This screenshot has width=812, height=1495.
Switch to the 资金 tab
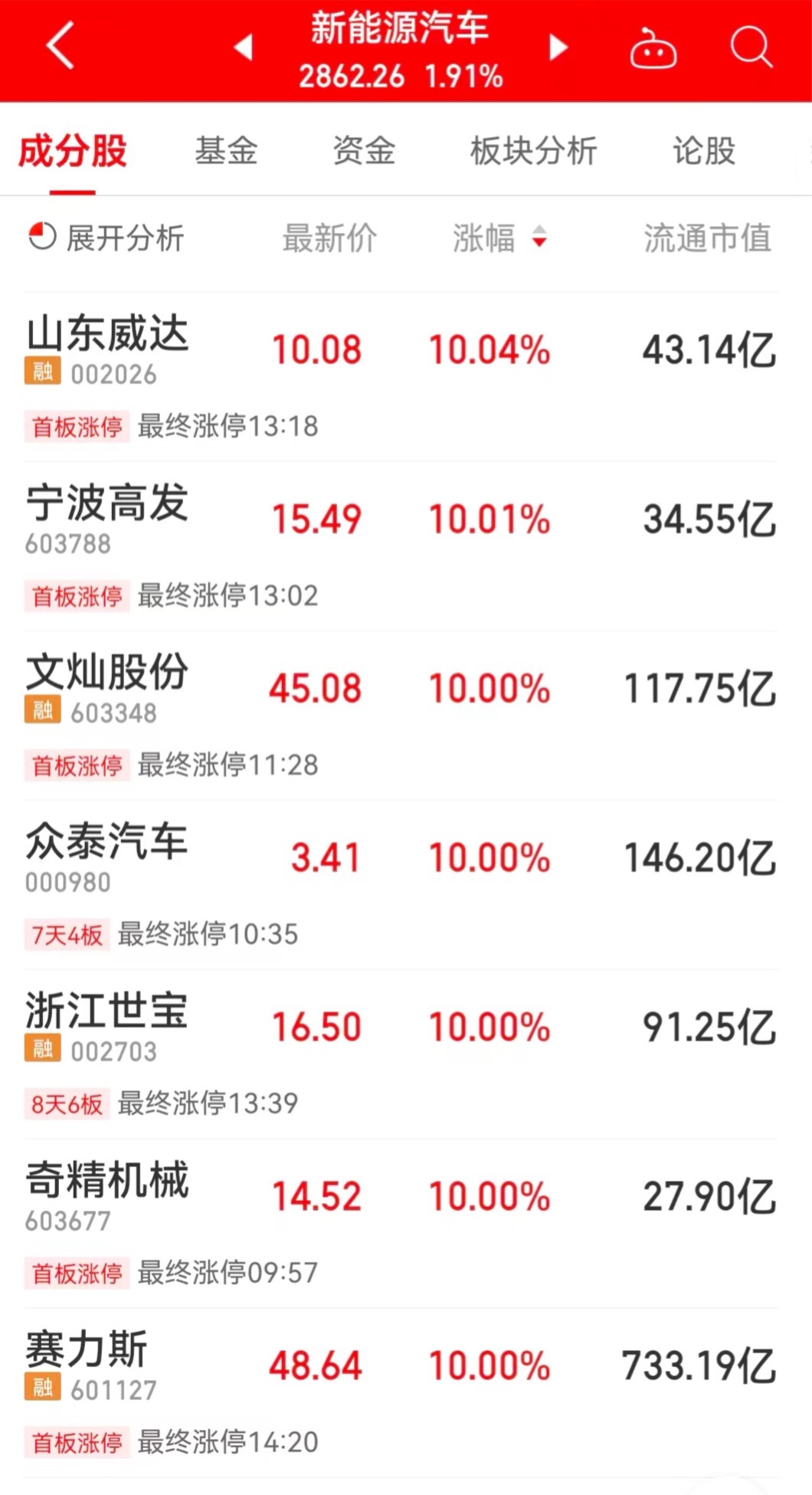click(x=364, y=151)
